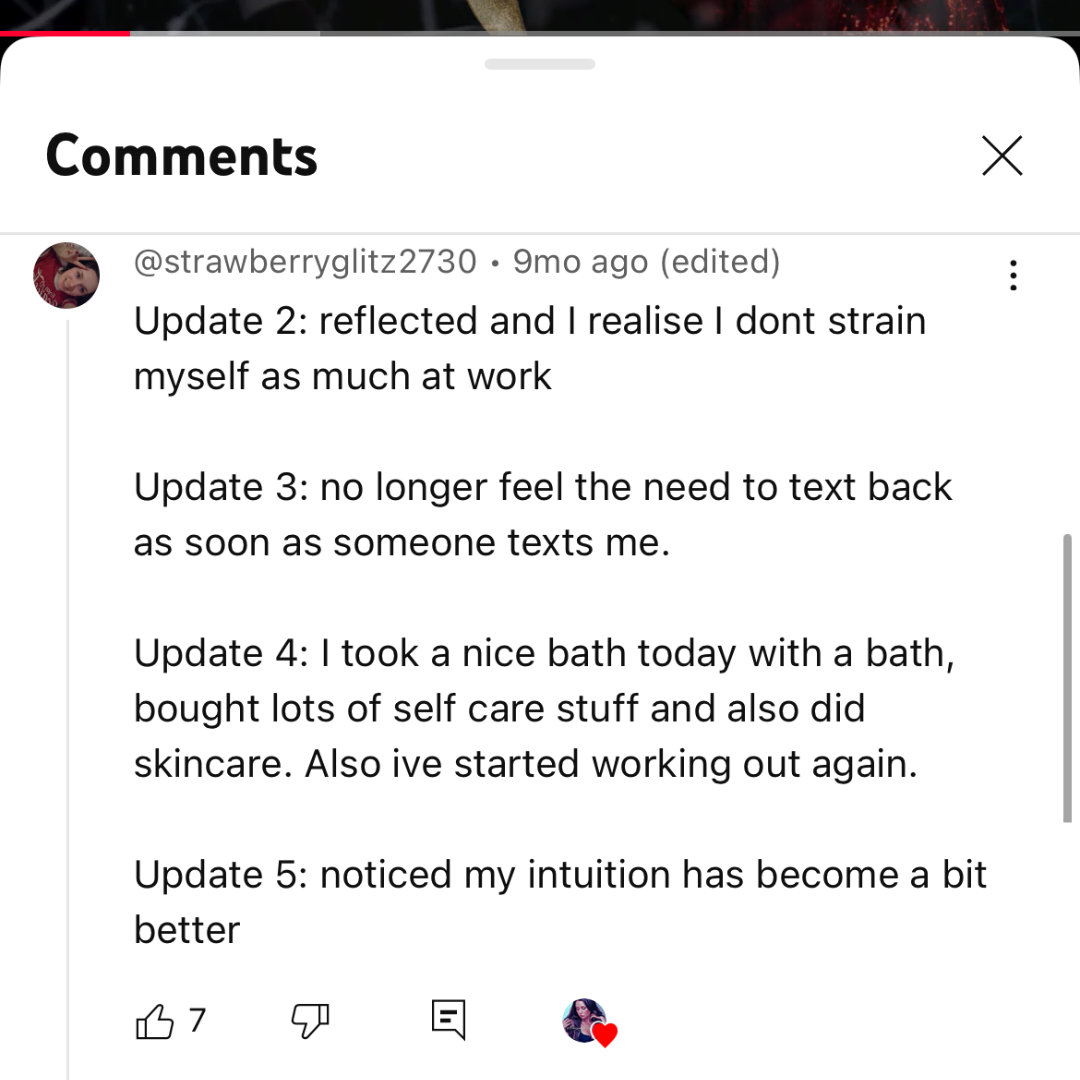
Task: Open overflow menu on strawberryglitz2730's comment
Action: pos(1014,275)
